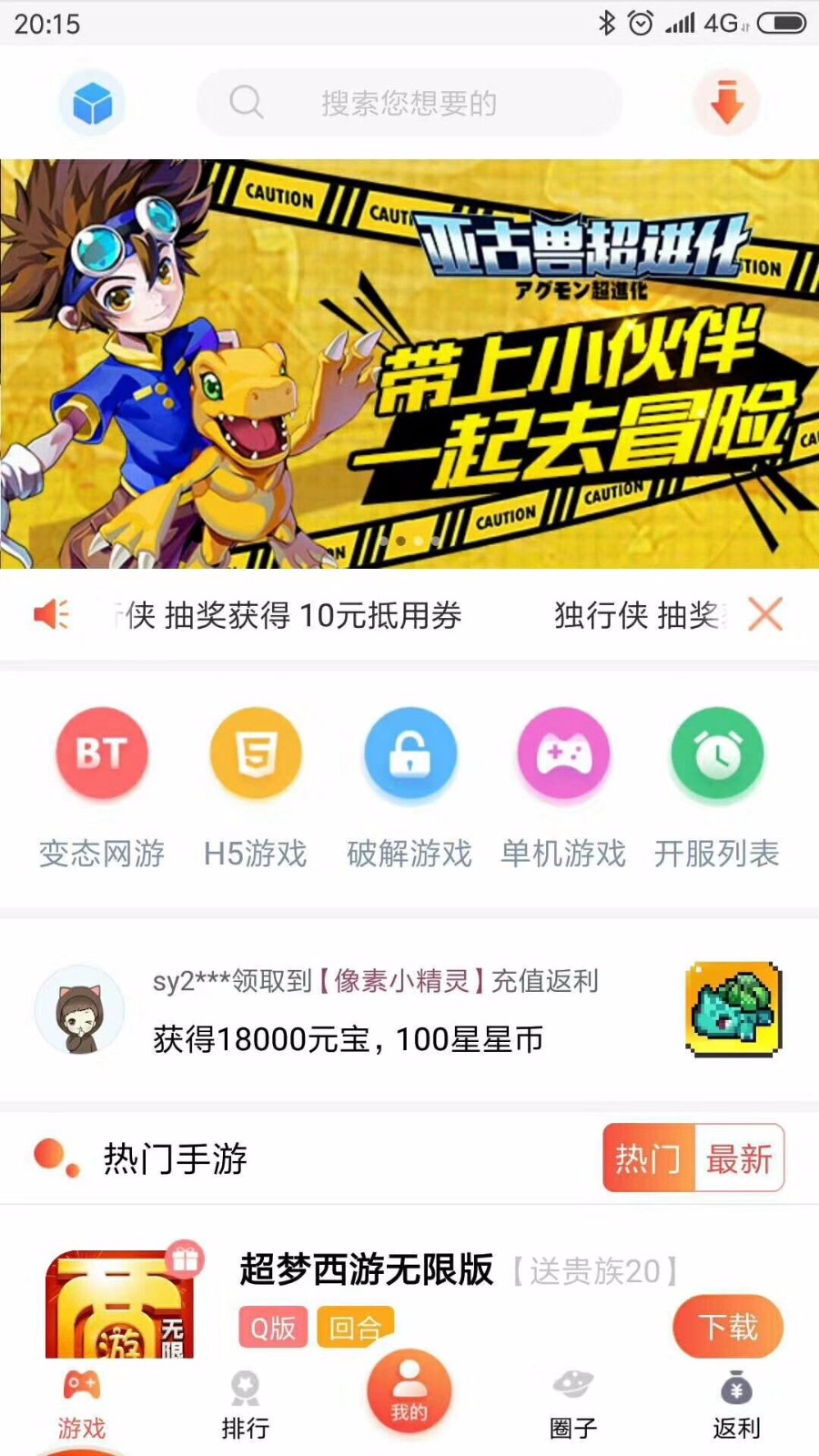The width and height of the screenshot is (819, 1456).
Task: Switch to the 最新 tab
Action: point(739,1158)
